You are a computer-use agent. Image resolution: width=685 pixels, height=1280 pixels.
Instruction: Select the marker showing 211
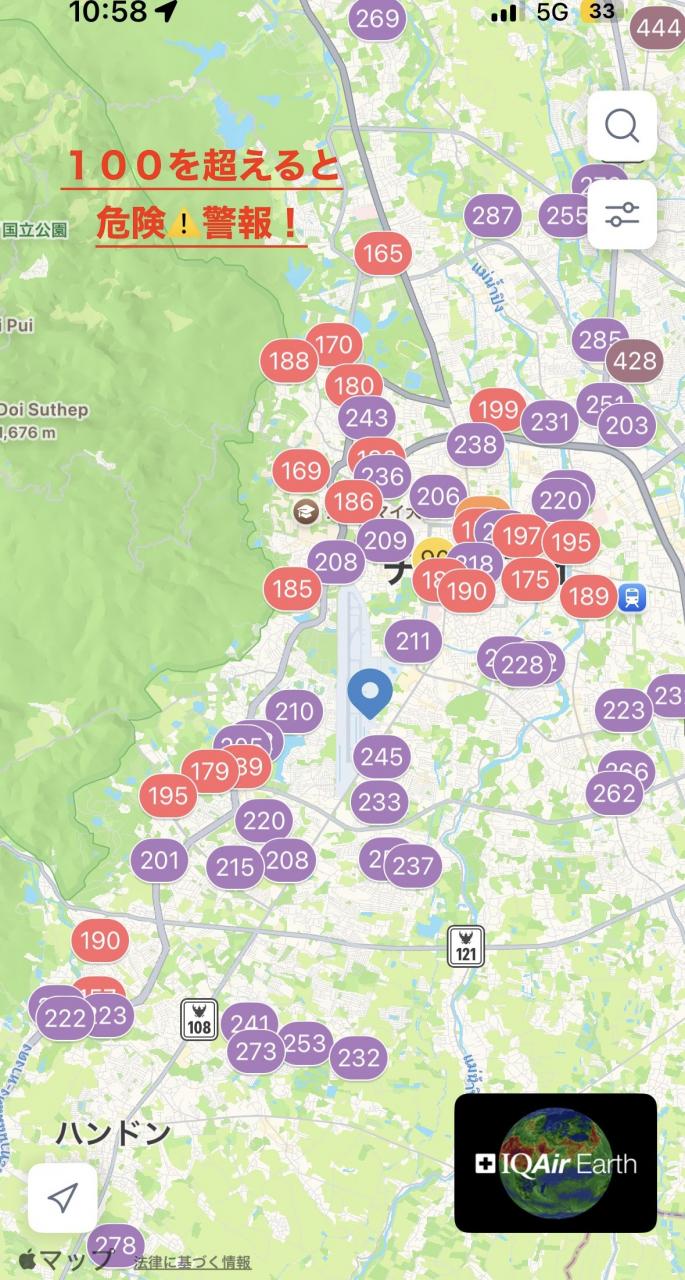pos(413,641)
